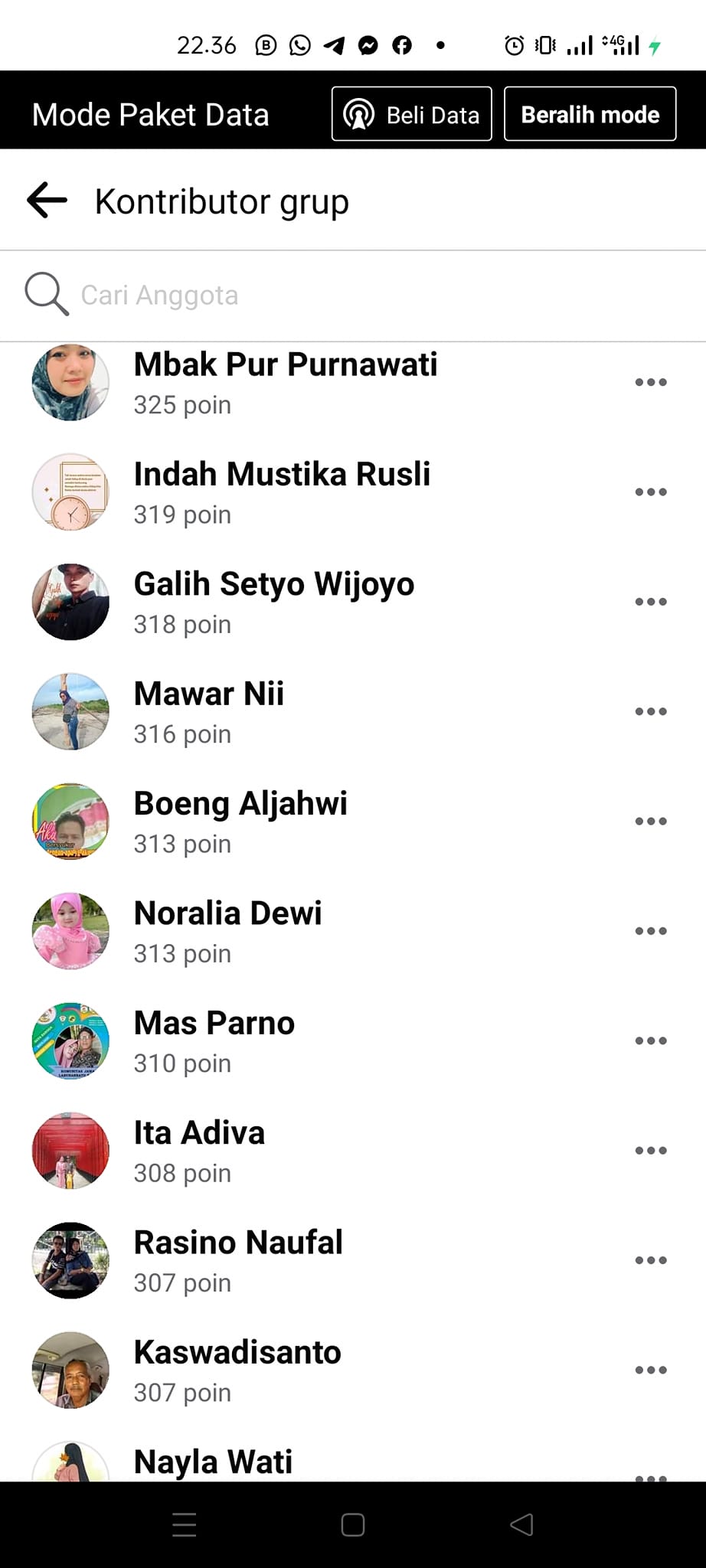Tap Beralih mode button
The width and height of the screenshot is (706, 1568).
tap(590, 114)
